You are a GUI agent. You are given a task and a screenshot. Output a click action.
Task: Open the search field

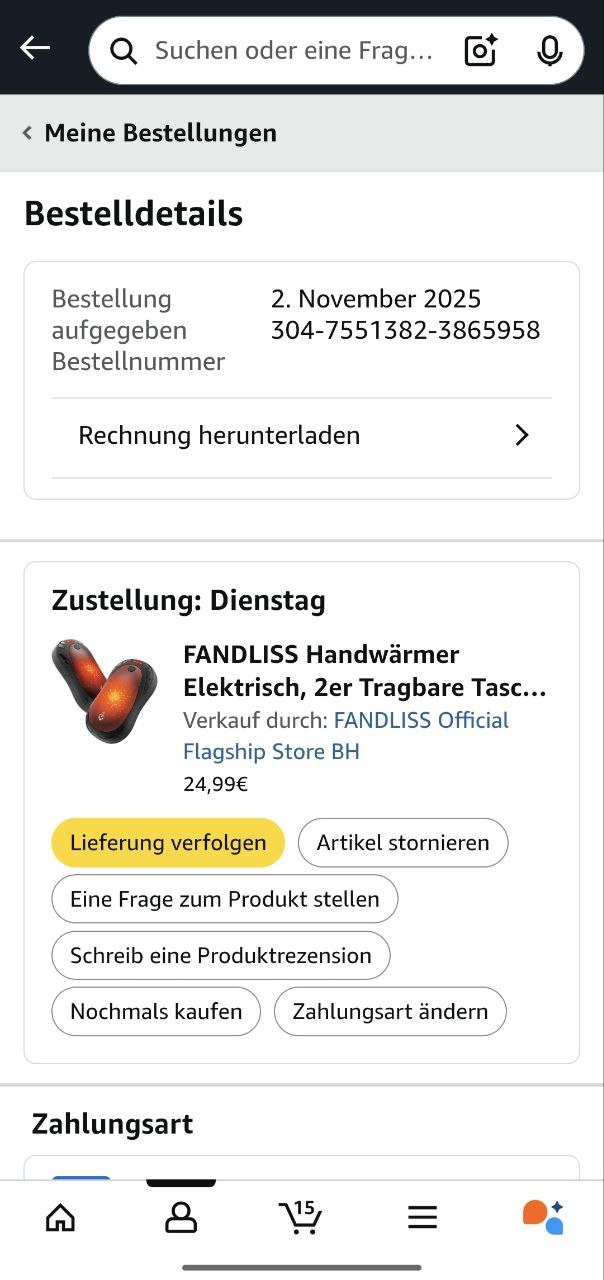(290, 50)
